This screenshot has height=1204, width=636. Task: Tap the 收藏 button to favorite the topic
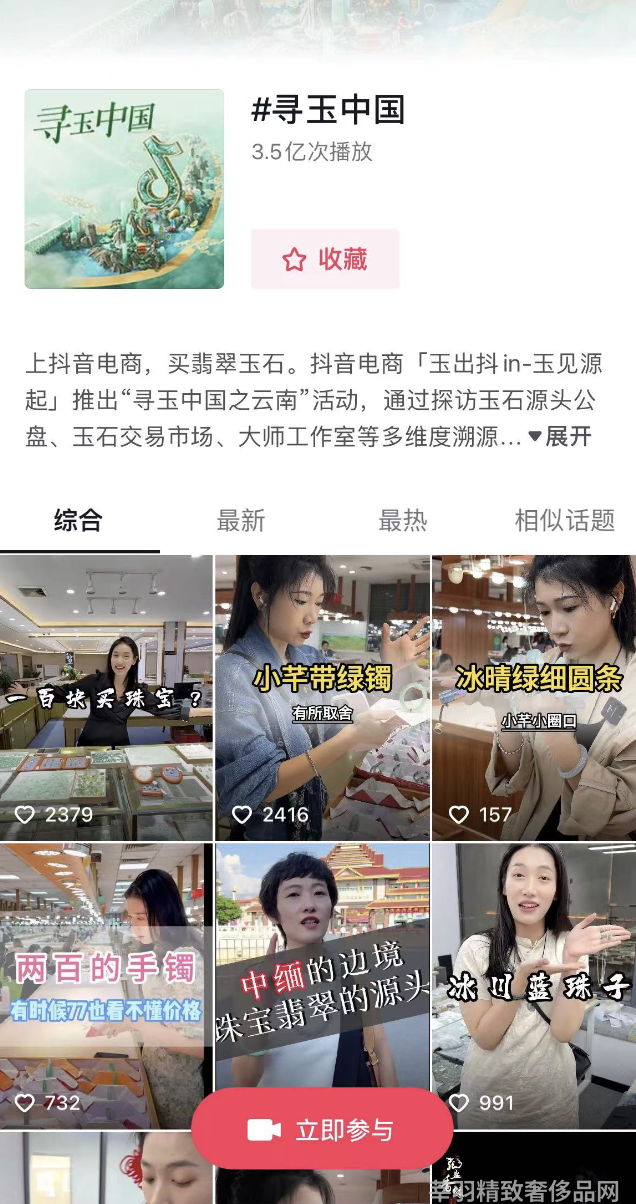(x=325, y=259)
